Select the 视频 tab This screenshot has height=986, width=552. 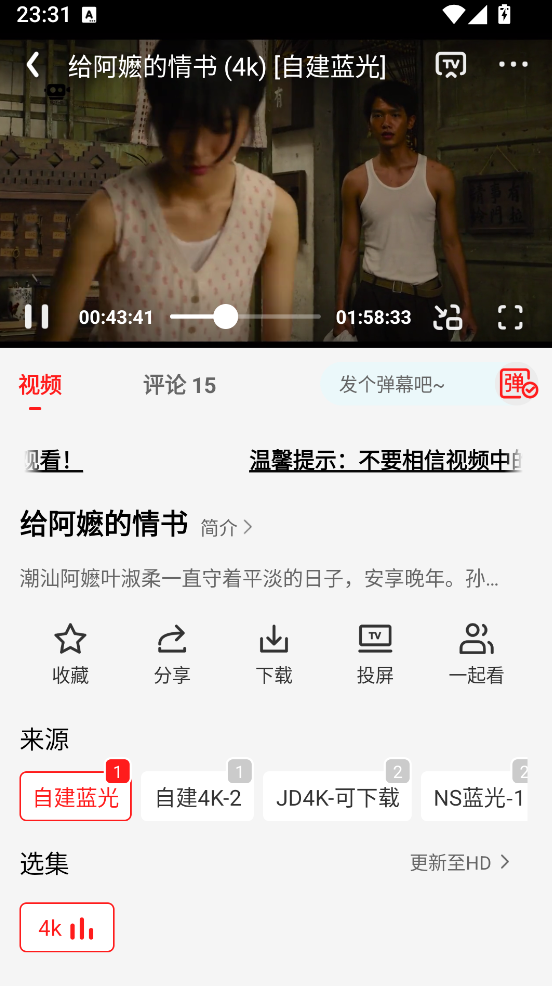[40, 384]
